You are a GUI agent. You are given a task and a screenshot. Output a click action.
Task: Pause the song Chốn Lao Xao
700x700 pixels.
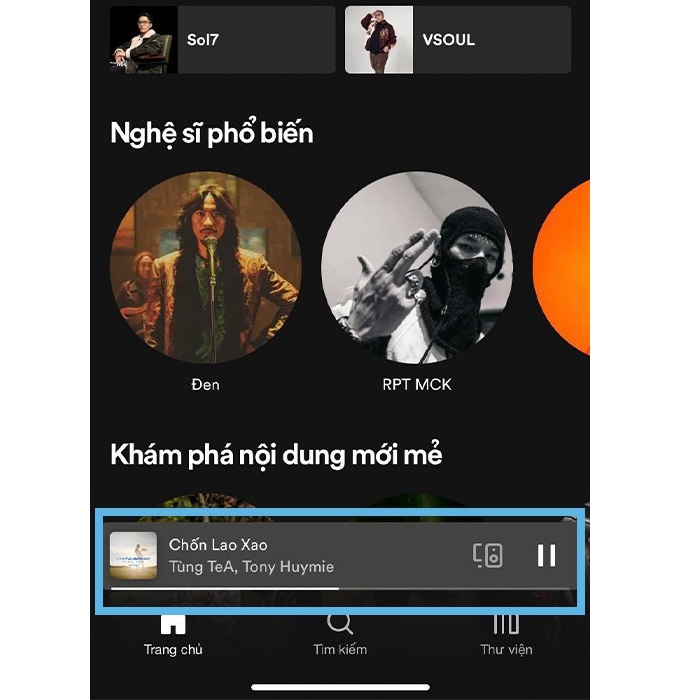tap(546, 555)
